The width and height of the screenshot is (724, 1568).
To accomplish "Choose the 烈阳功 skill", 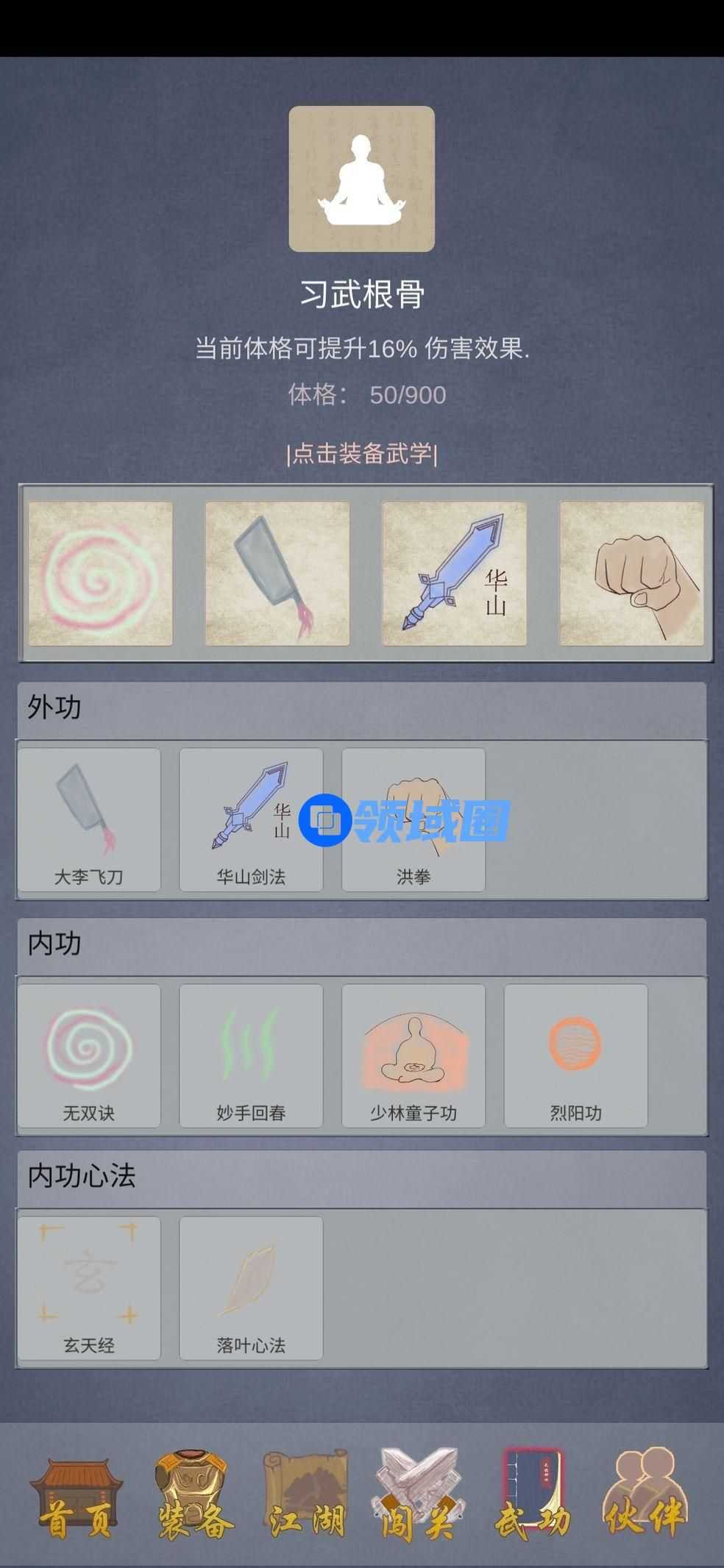I will [575, 1055].
